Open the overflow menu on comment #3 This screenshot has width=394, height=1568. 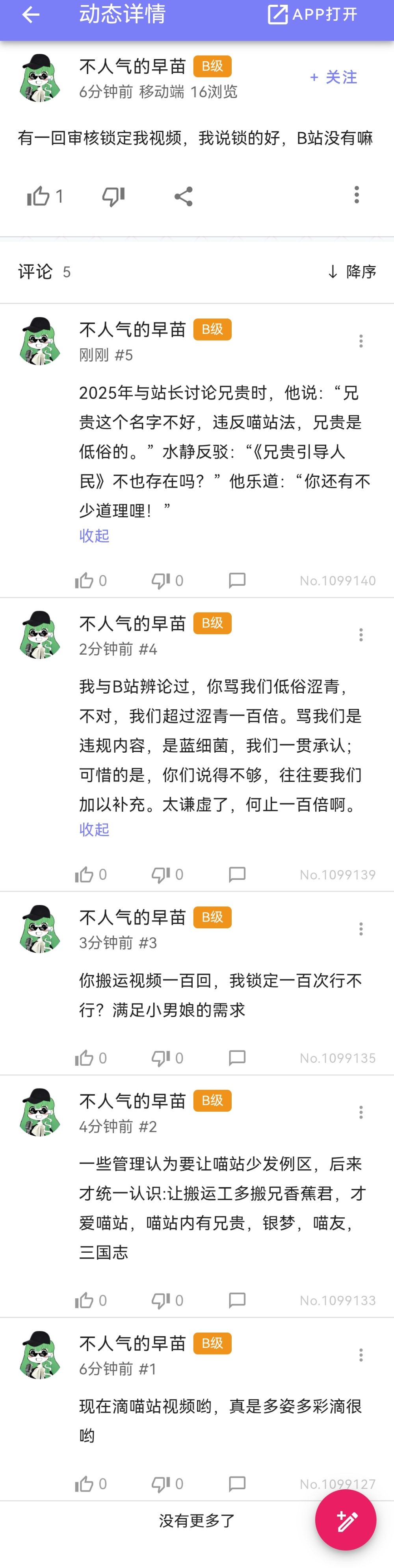(361, 929)
